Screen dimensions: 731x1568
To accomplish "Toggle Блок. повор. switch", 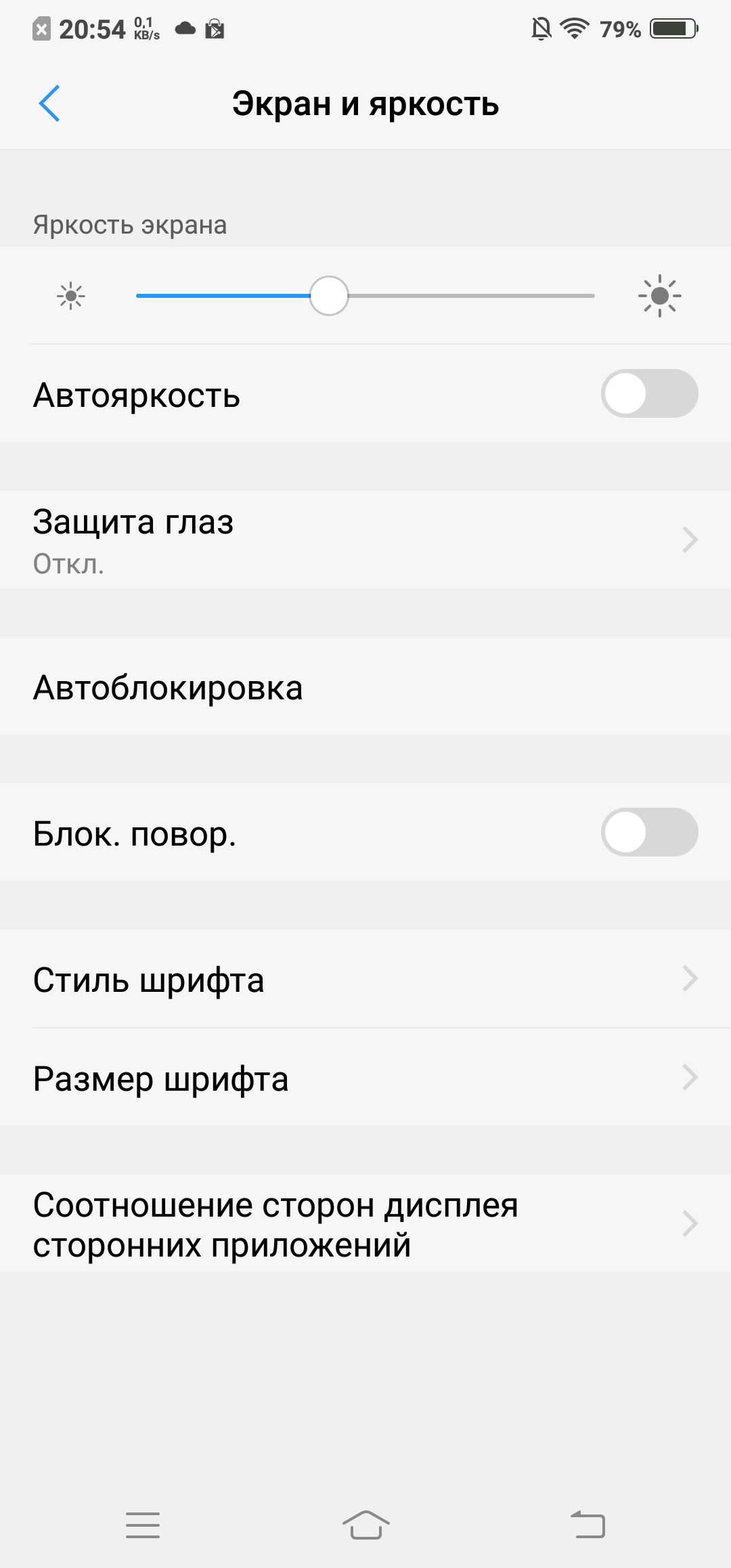I will [x=649, y=832].
